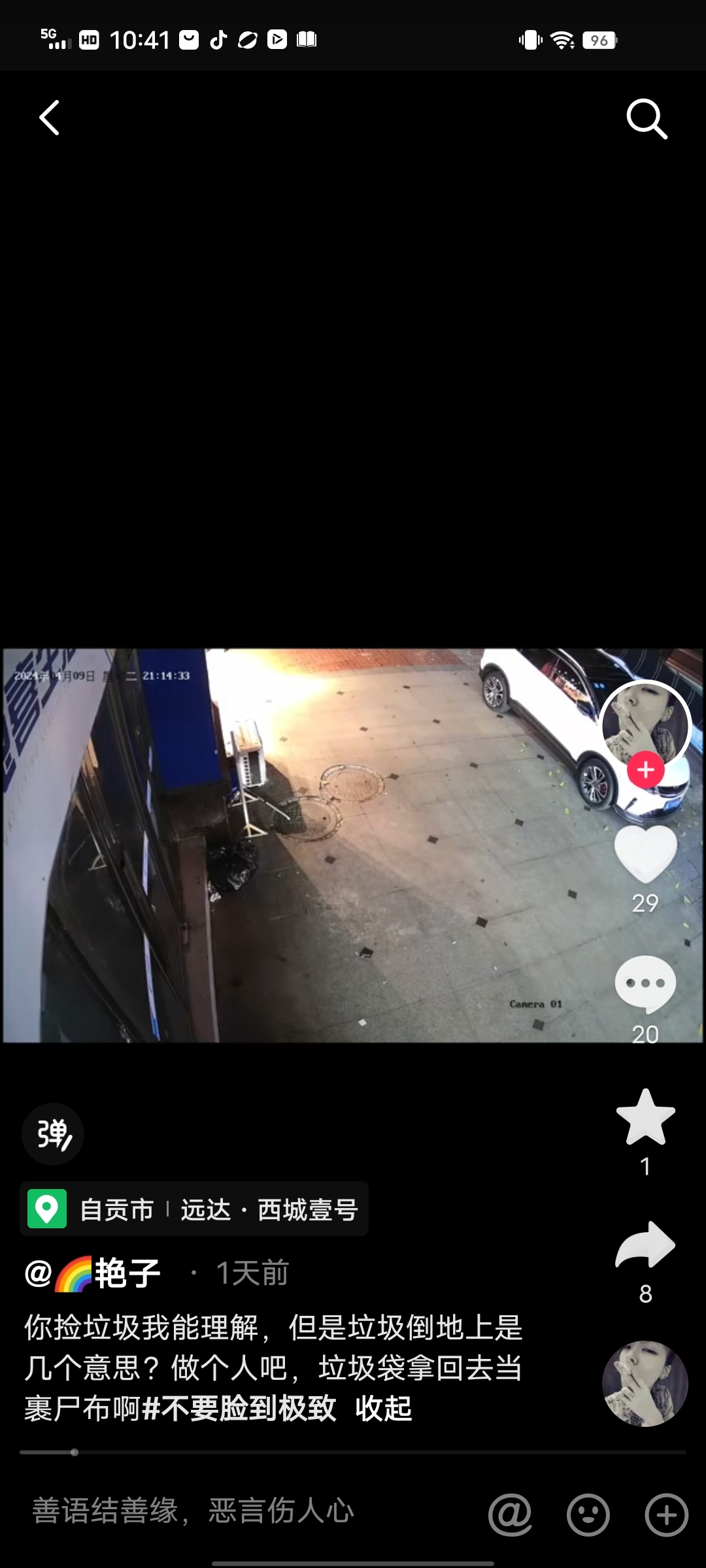Open more comment options plus icon

coord(666,1514)
